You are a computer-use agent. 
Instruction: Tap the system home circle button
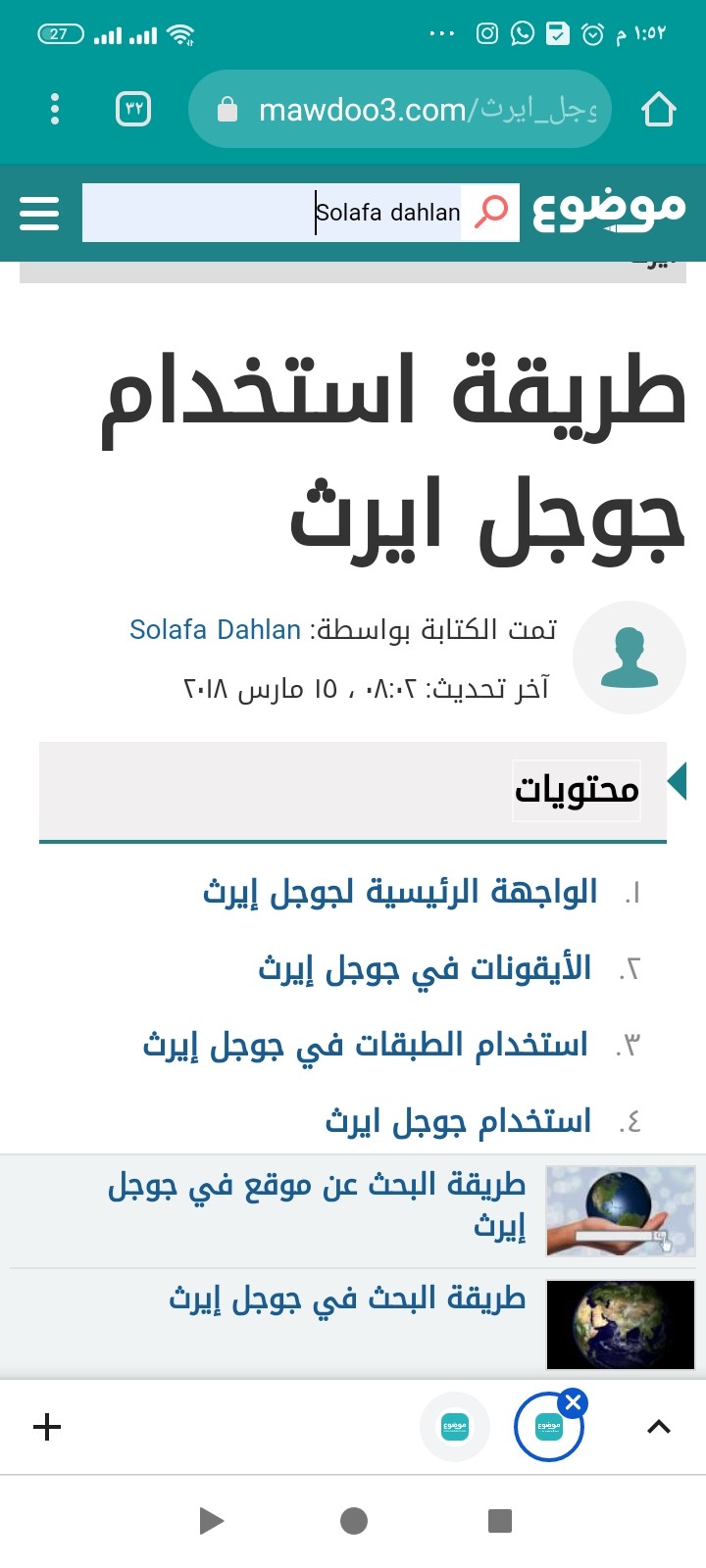click(x=354, y=1521)
